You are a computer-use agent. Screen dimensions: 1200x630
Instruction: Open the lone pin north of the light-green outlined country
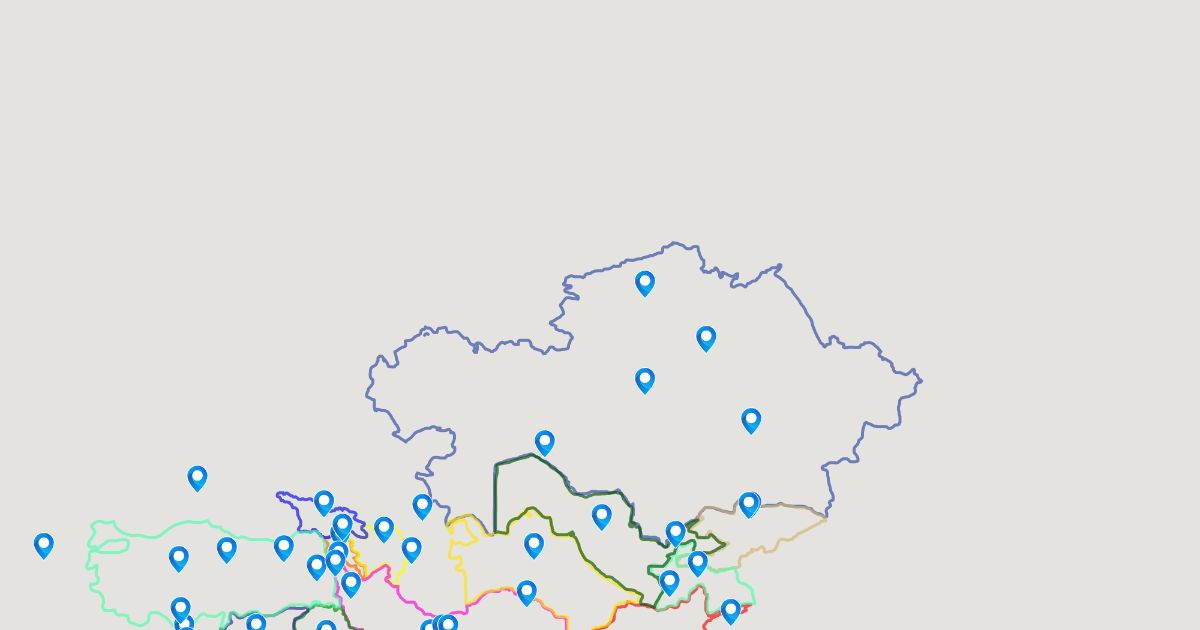[x=198, y=478]
